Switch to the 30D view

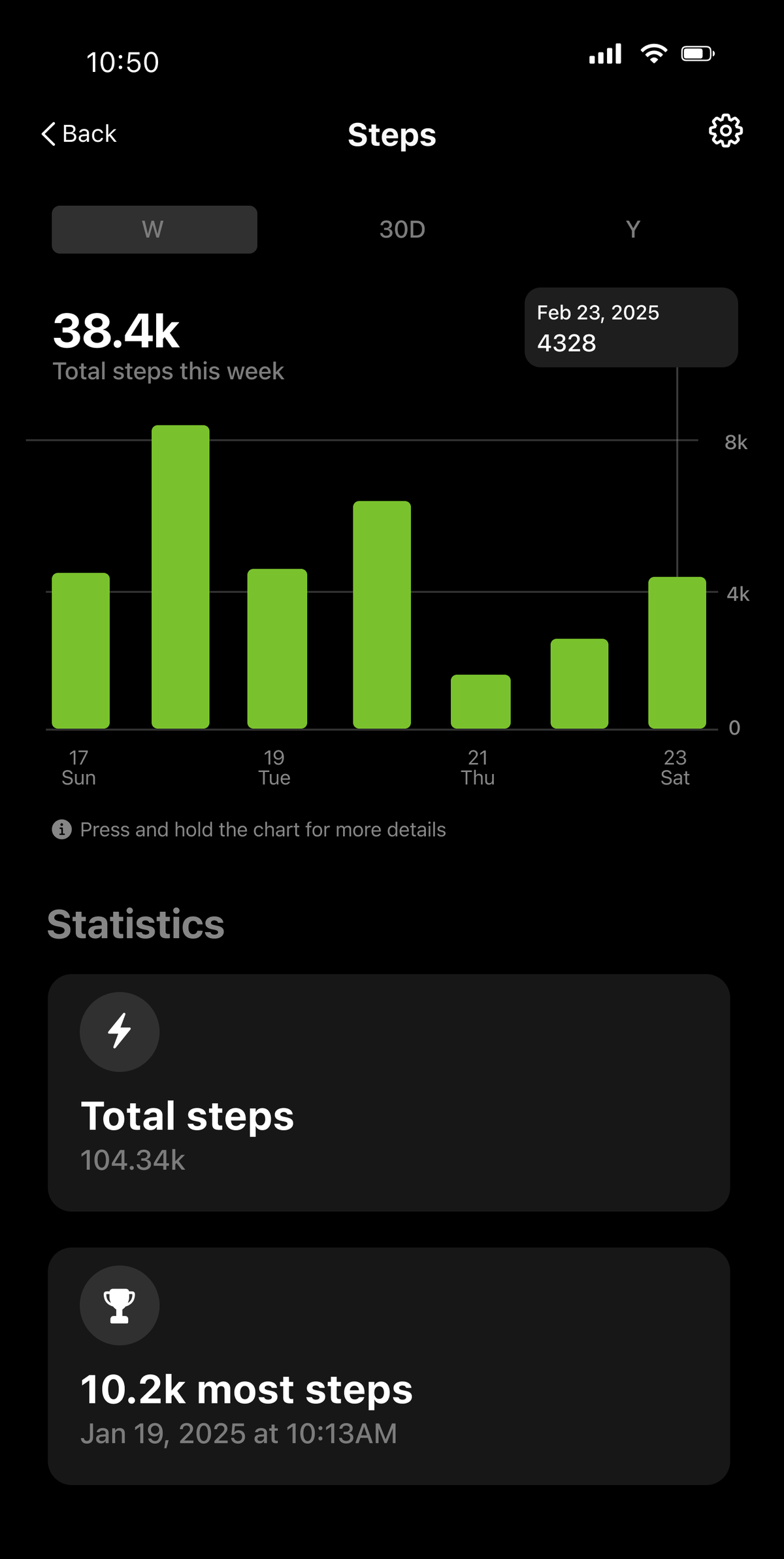(x=402, y=229)
